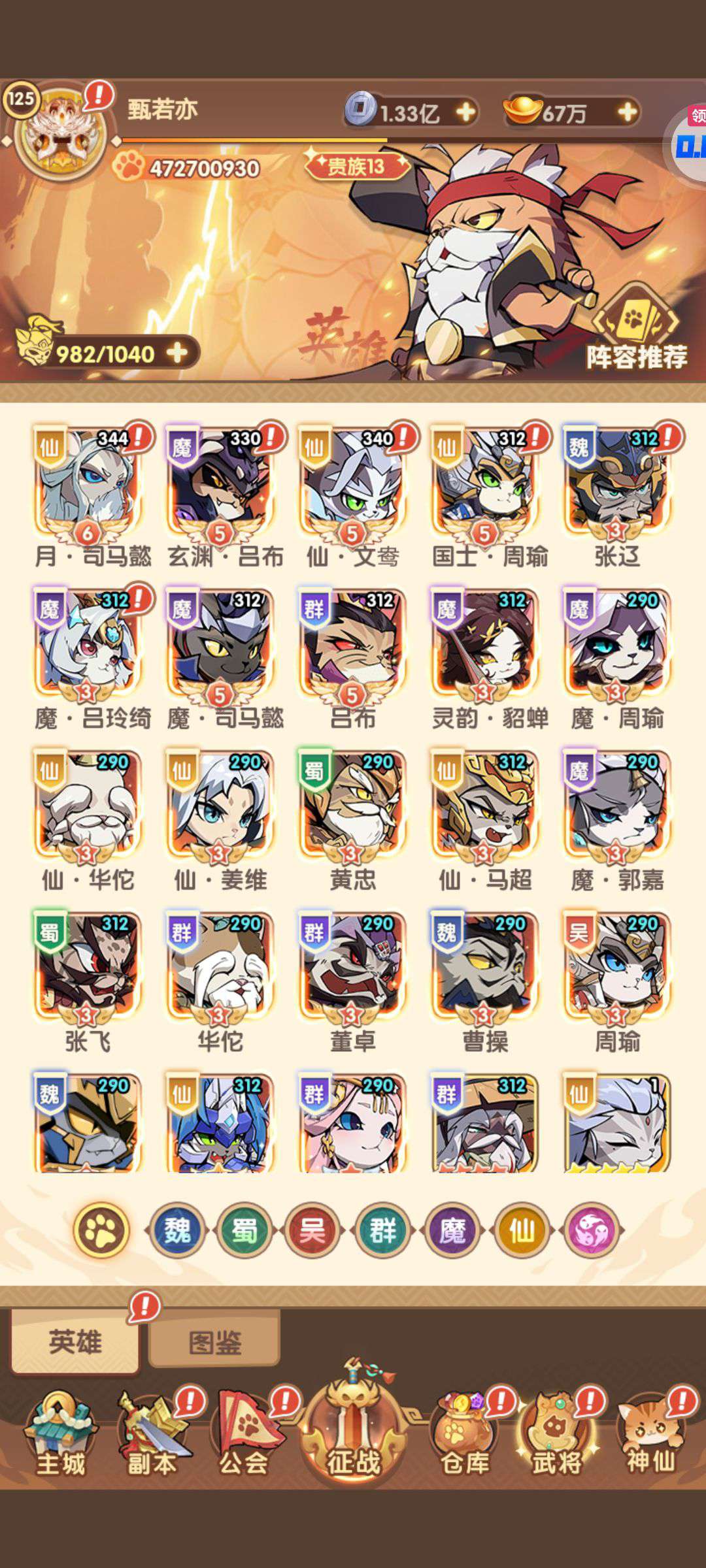This screenshot has height=1568, width=706.
Task: Switch to the 图鉴 tab
Action: [214, 1343]
